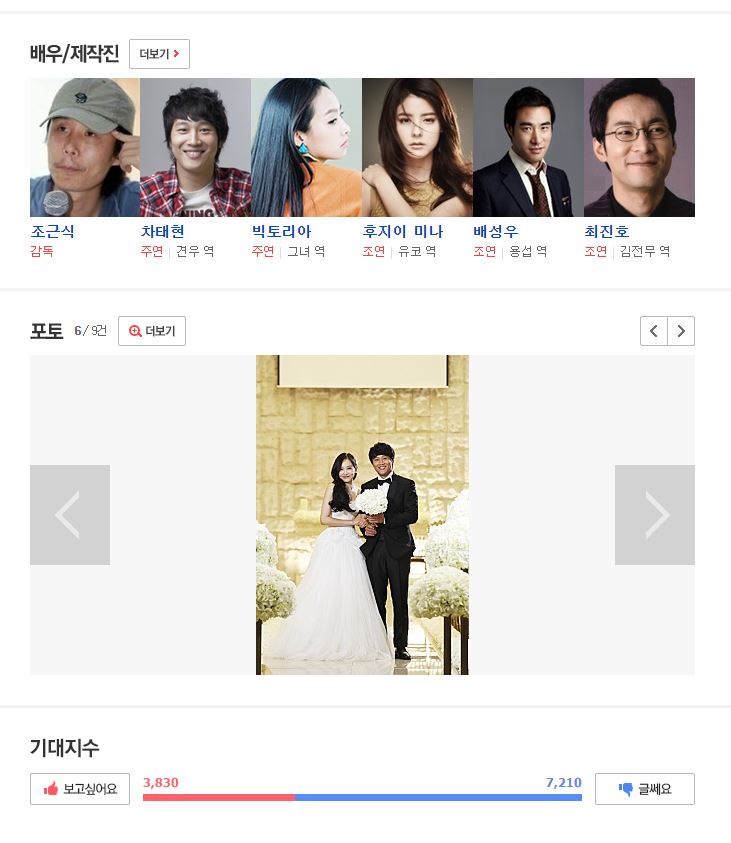Tap the small next arrow beside 포토 header
The height and width of the screenshot is (843, 731).
pos(681,331)
